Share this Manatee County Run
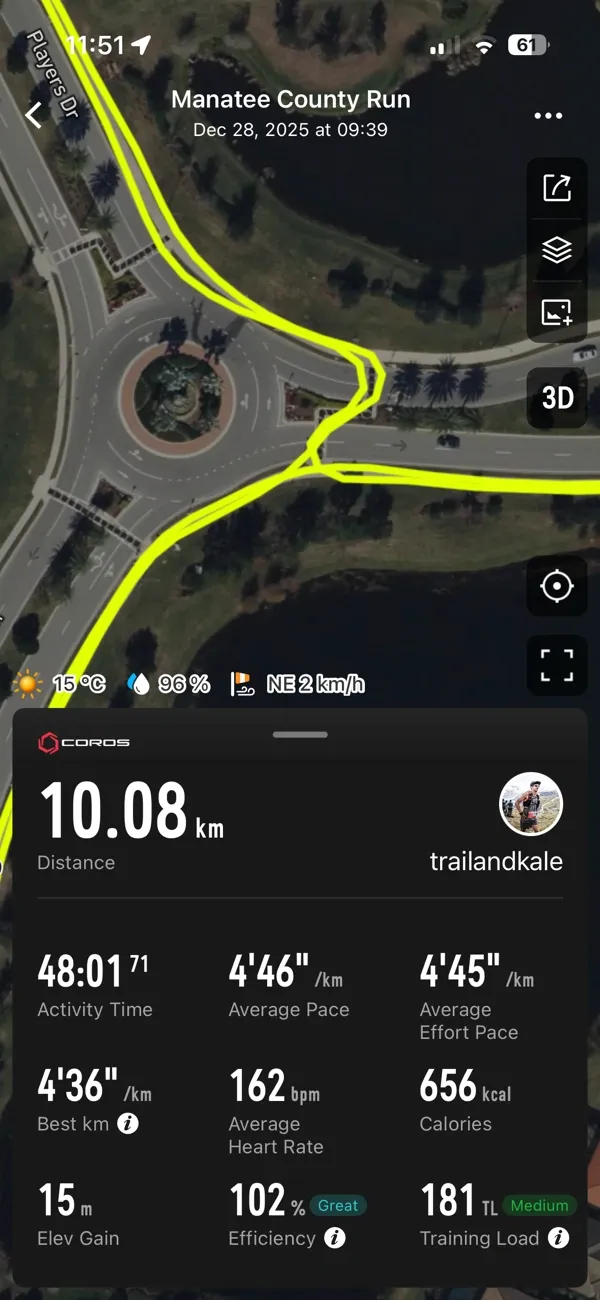600x1300 pixels. click(x=557, y=188)
